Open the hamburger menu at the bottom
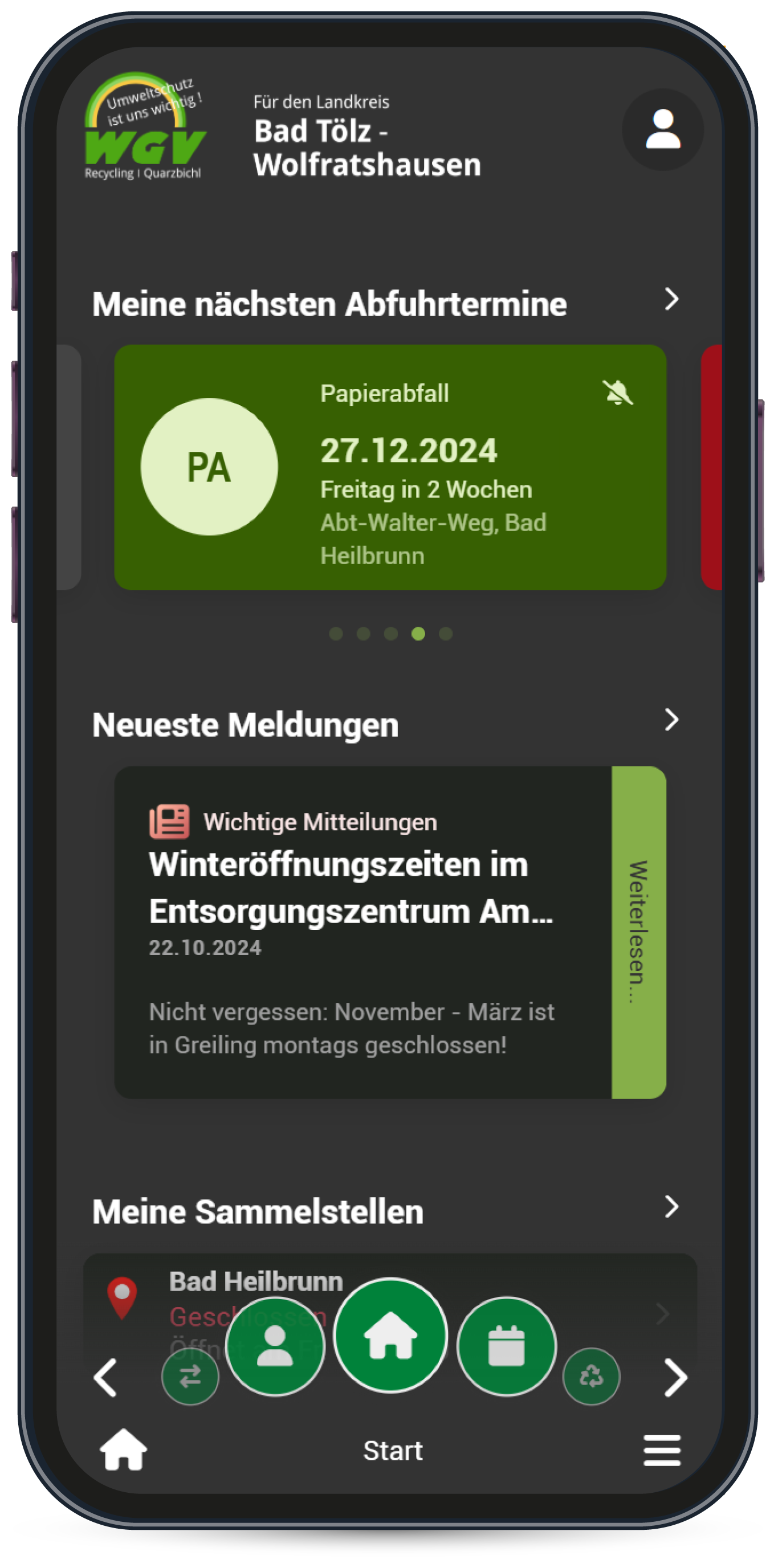 coord(662,1451)
